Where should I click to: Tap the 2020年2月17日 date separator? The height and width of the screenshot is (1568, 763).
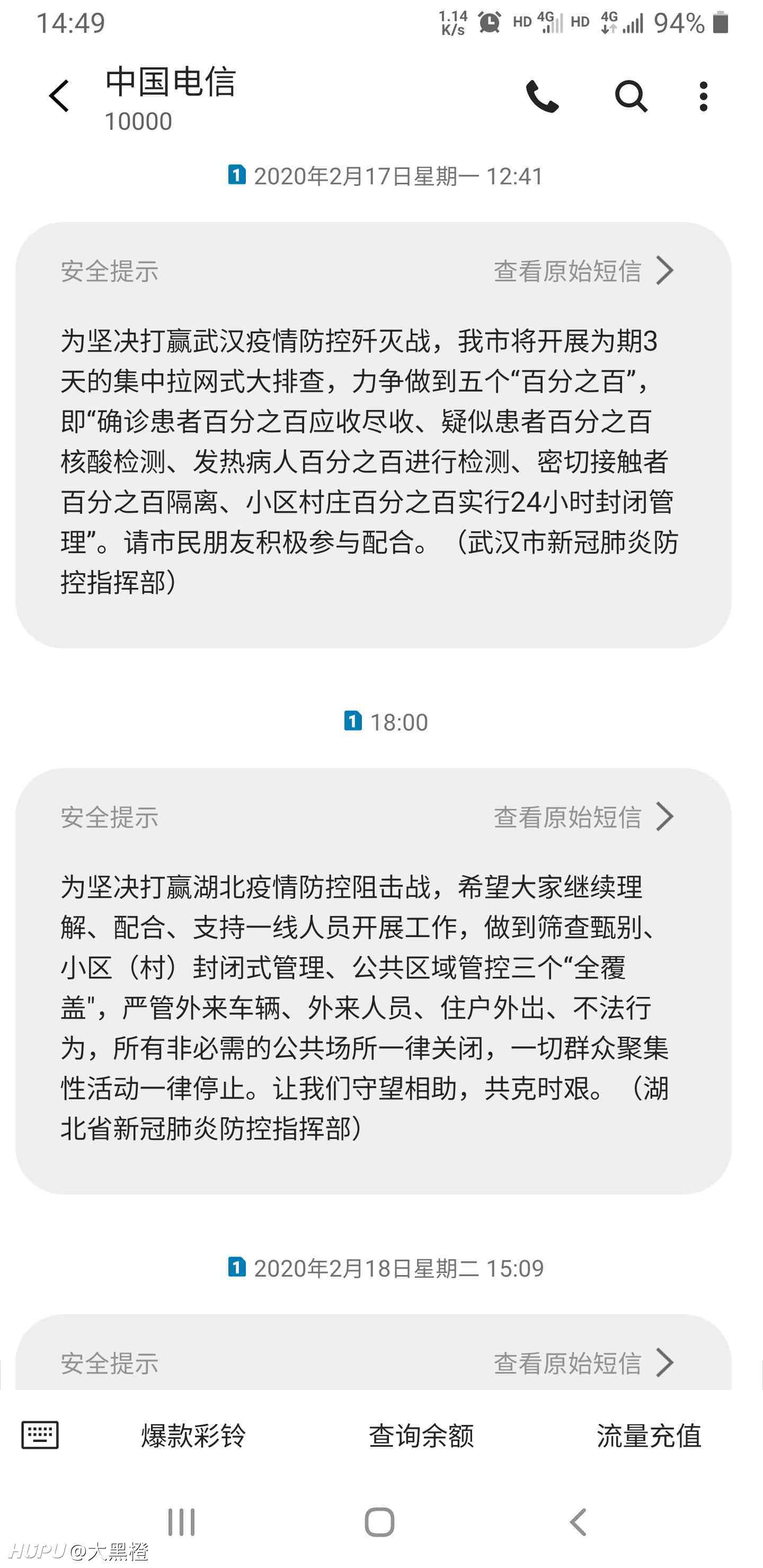pyautogui.click(x=399, y=176)
